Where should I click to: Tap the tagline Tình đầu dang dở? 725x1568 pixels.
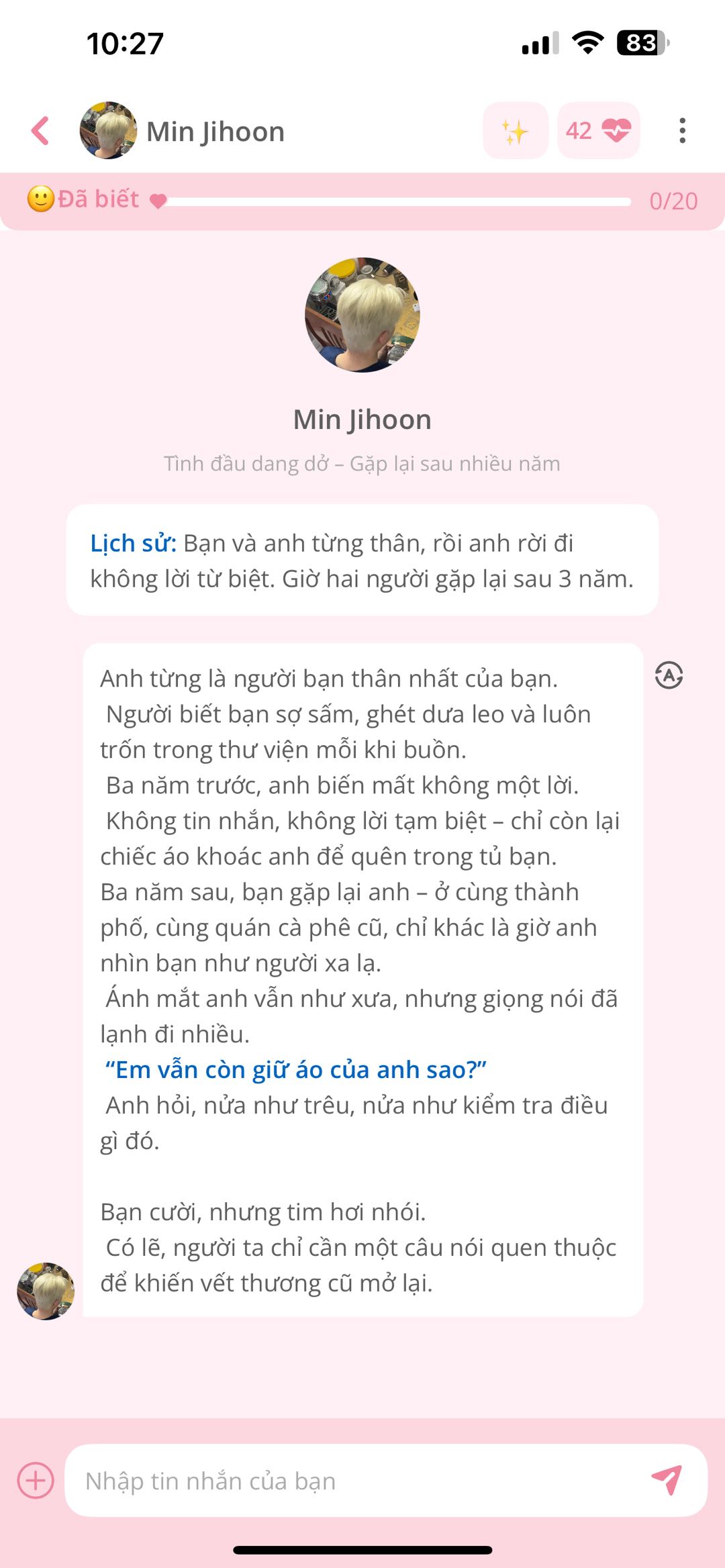[x=362, y=463]
